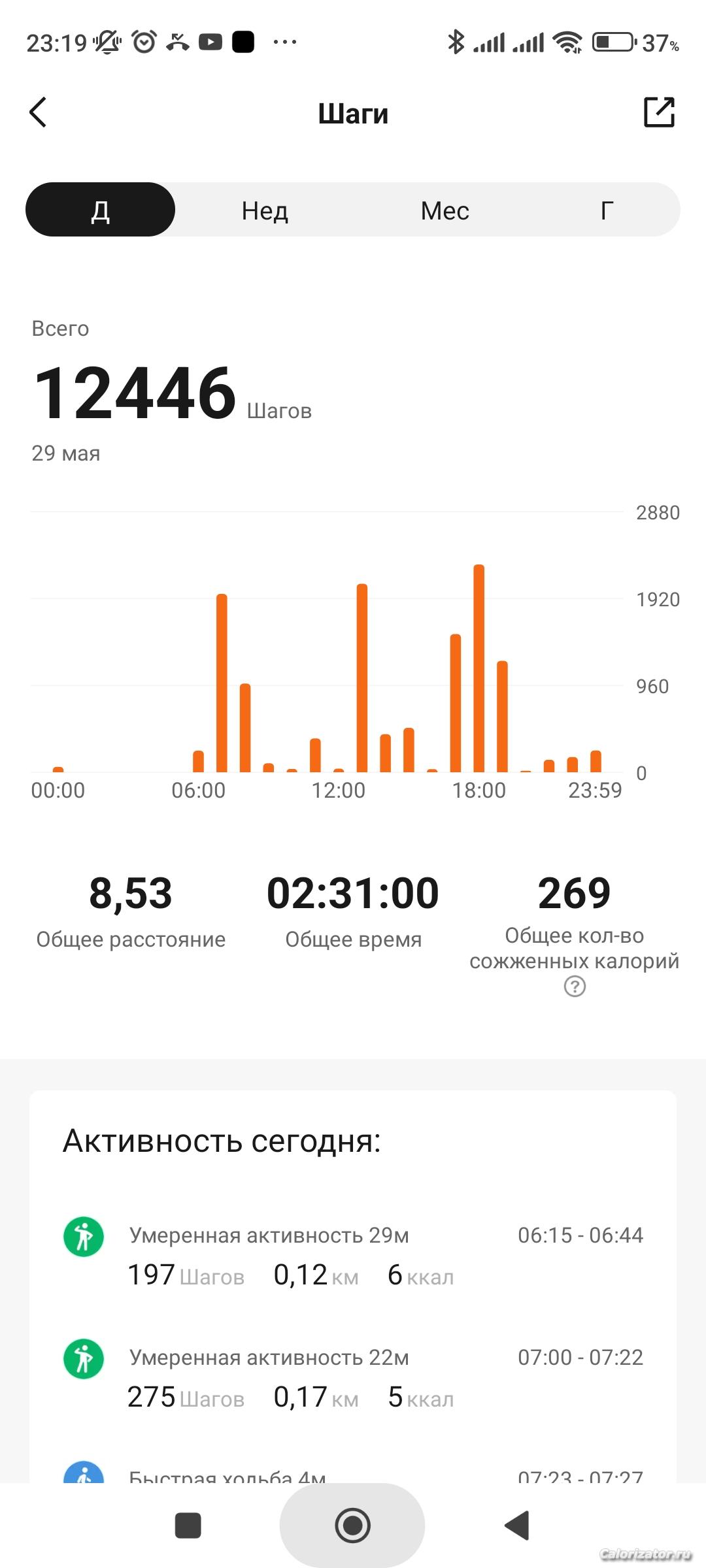The width and height of the screenshot is (706, 1568).
Task: Tap the system home button
Action: click(352, 1526)
